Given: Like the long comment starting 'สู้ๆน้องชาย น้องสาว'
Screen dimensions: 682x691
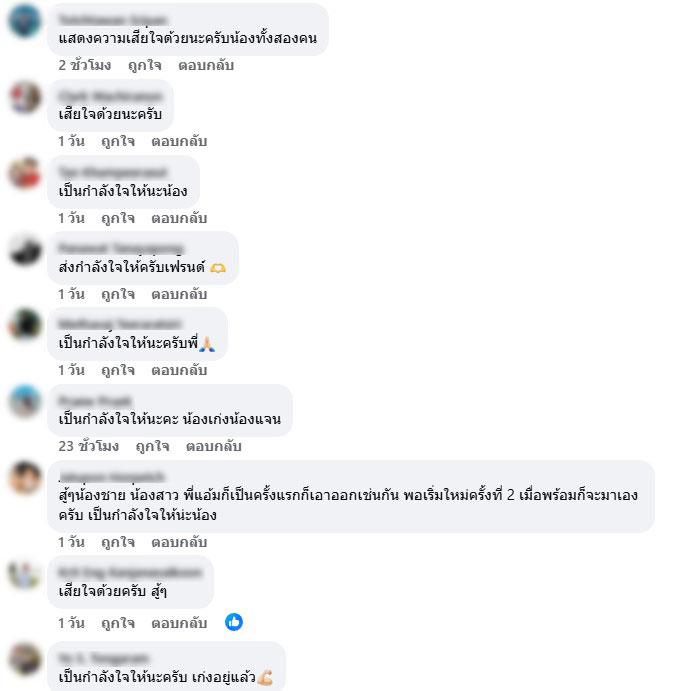Looking at the screenshot, I should pos(117,542).
